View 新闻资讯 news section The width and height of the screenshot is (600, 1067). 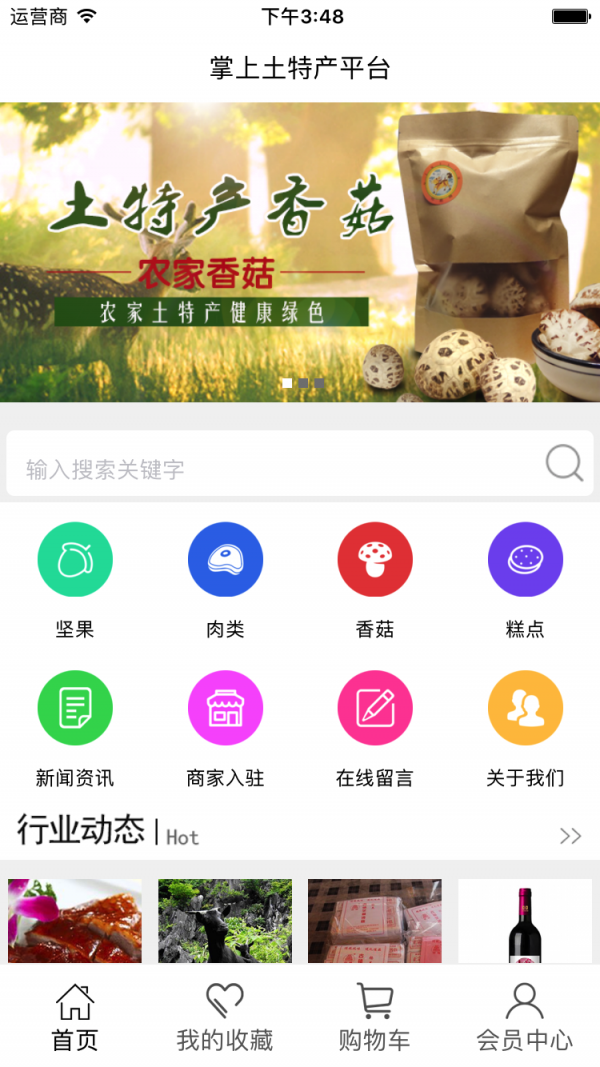point(75,708)
